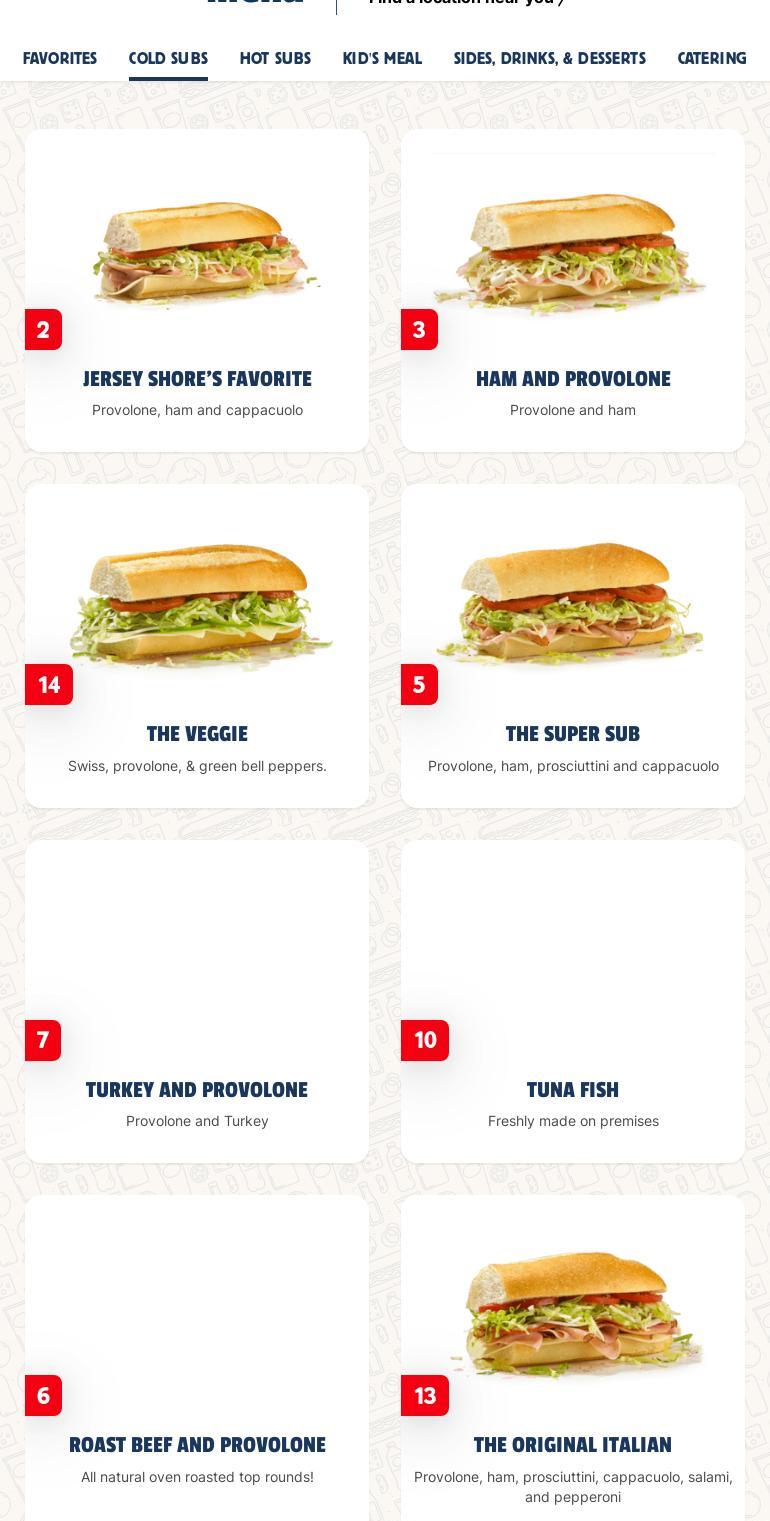770x1521 pixels.
Task: Tap the find a location link
Action: click(466, 3)
